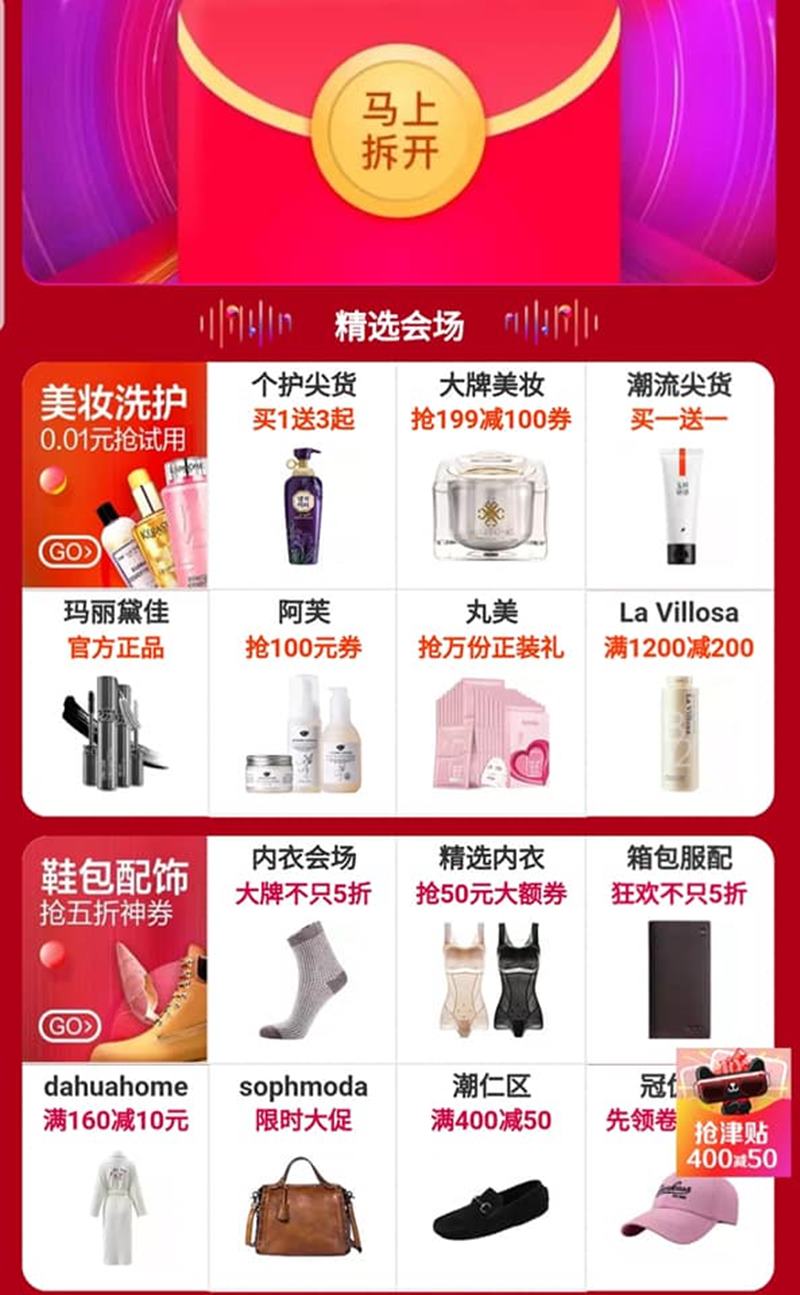This screenshot has width=800, height=1295.
Task: Open the 潮仁区 shoe tile
Action: pyautogui.click(x=490, y=1175)
